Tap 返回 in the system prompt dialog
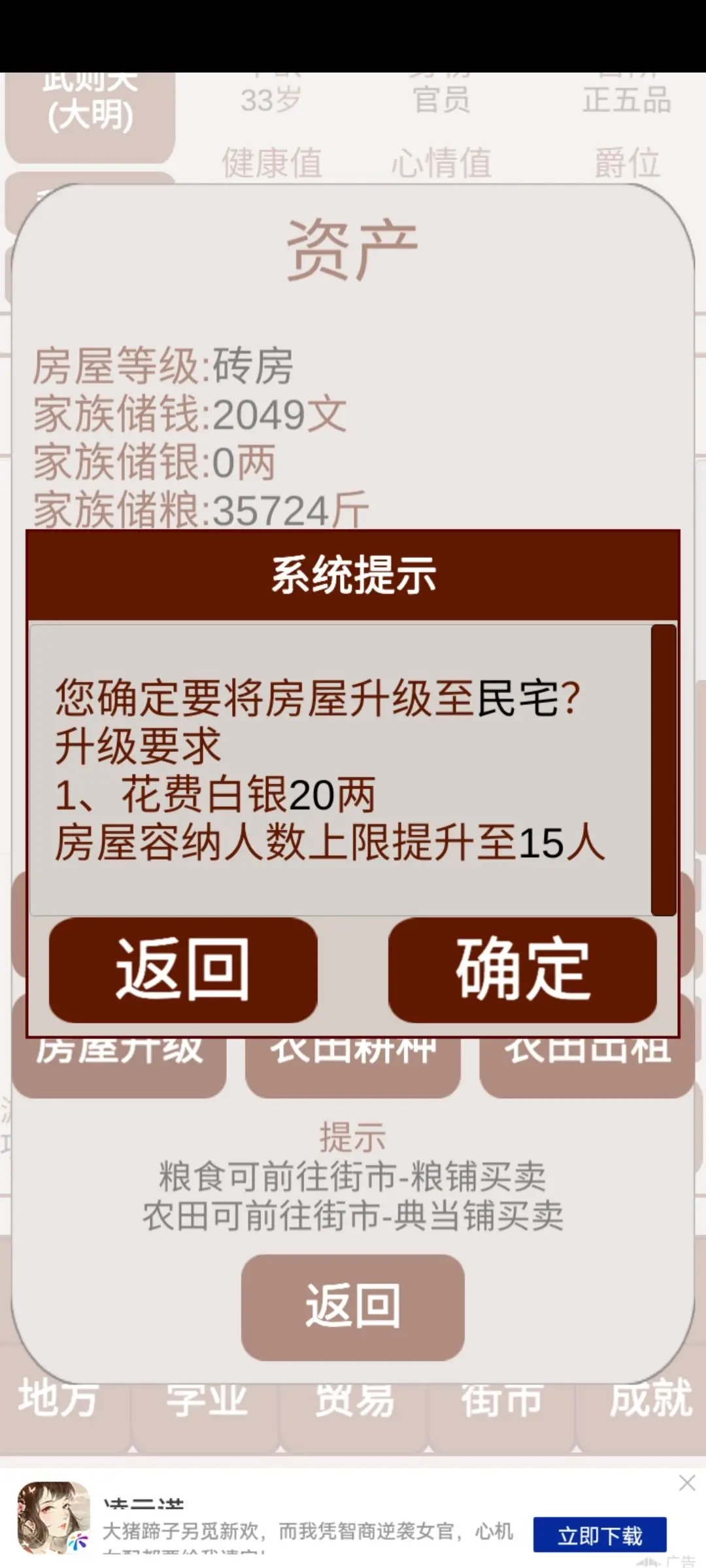 click(x=183, y=970)
